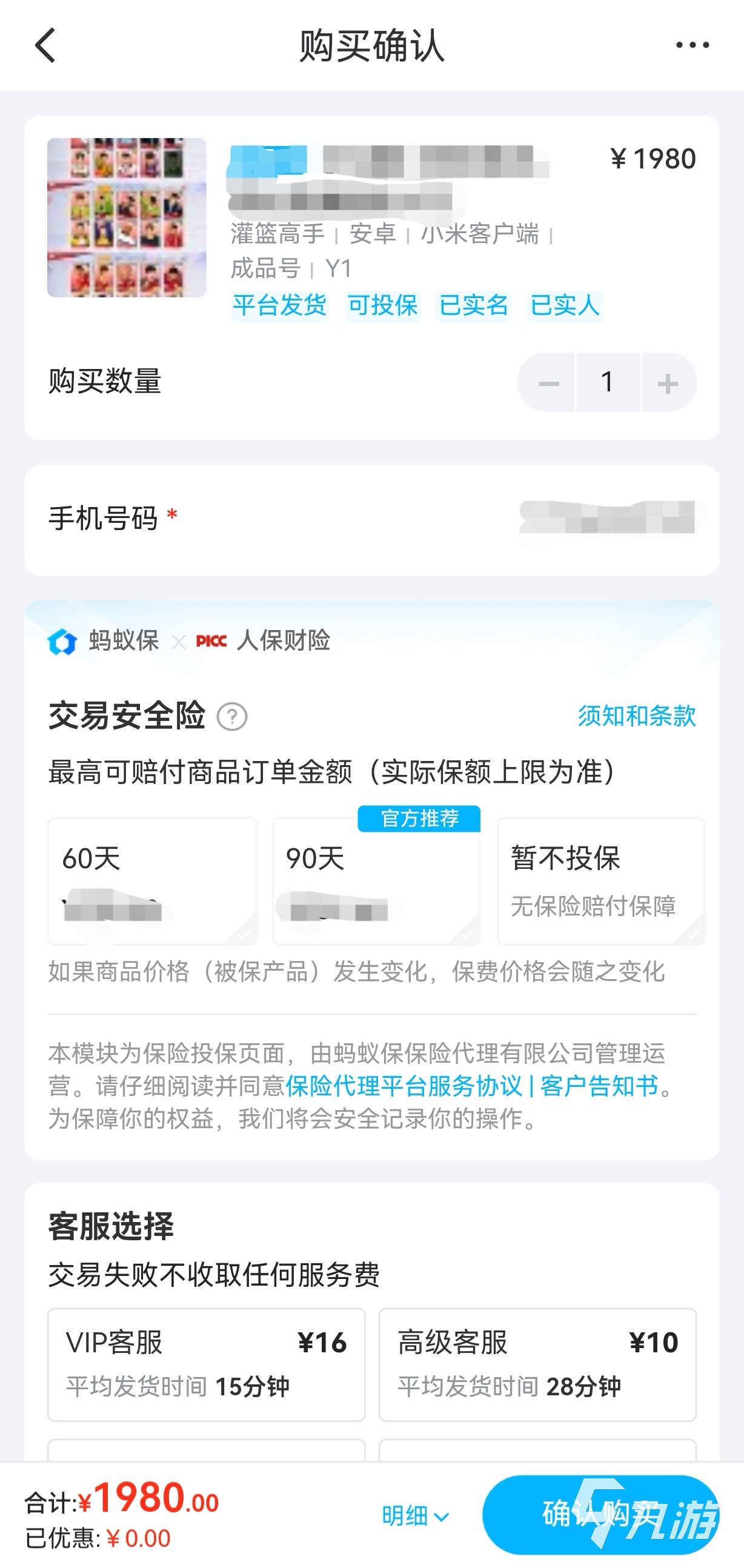The image size is (744, 1568).
Task: Open 保险代理平台服务协议 link
Action: pyautogui.click(x=404, y=1085)
